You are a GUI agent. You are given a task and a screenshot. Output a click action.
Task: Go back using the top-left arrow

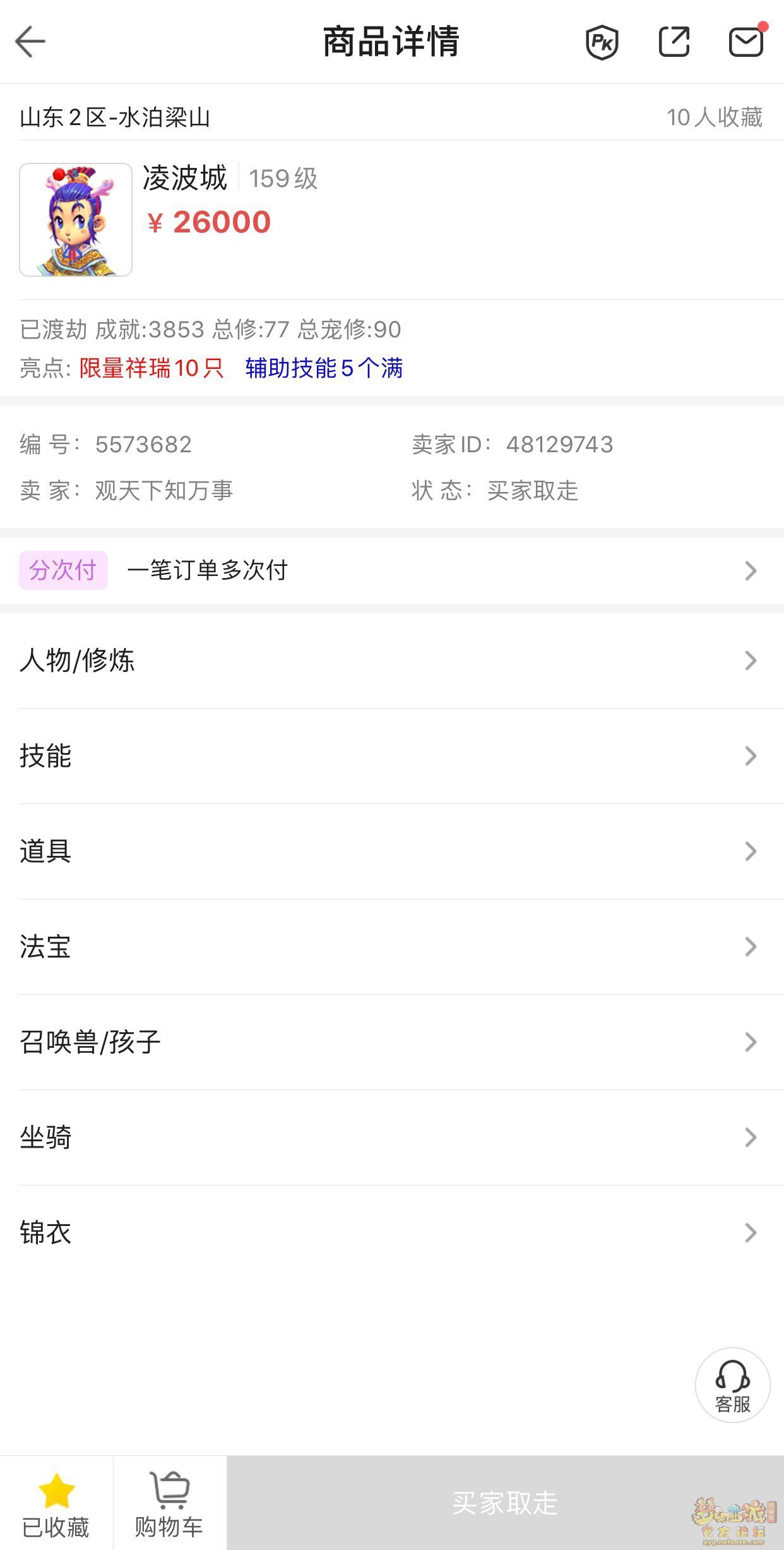pos(30,42)
